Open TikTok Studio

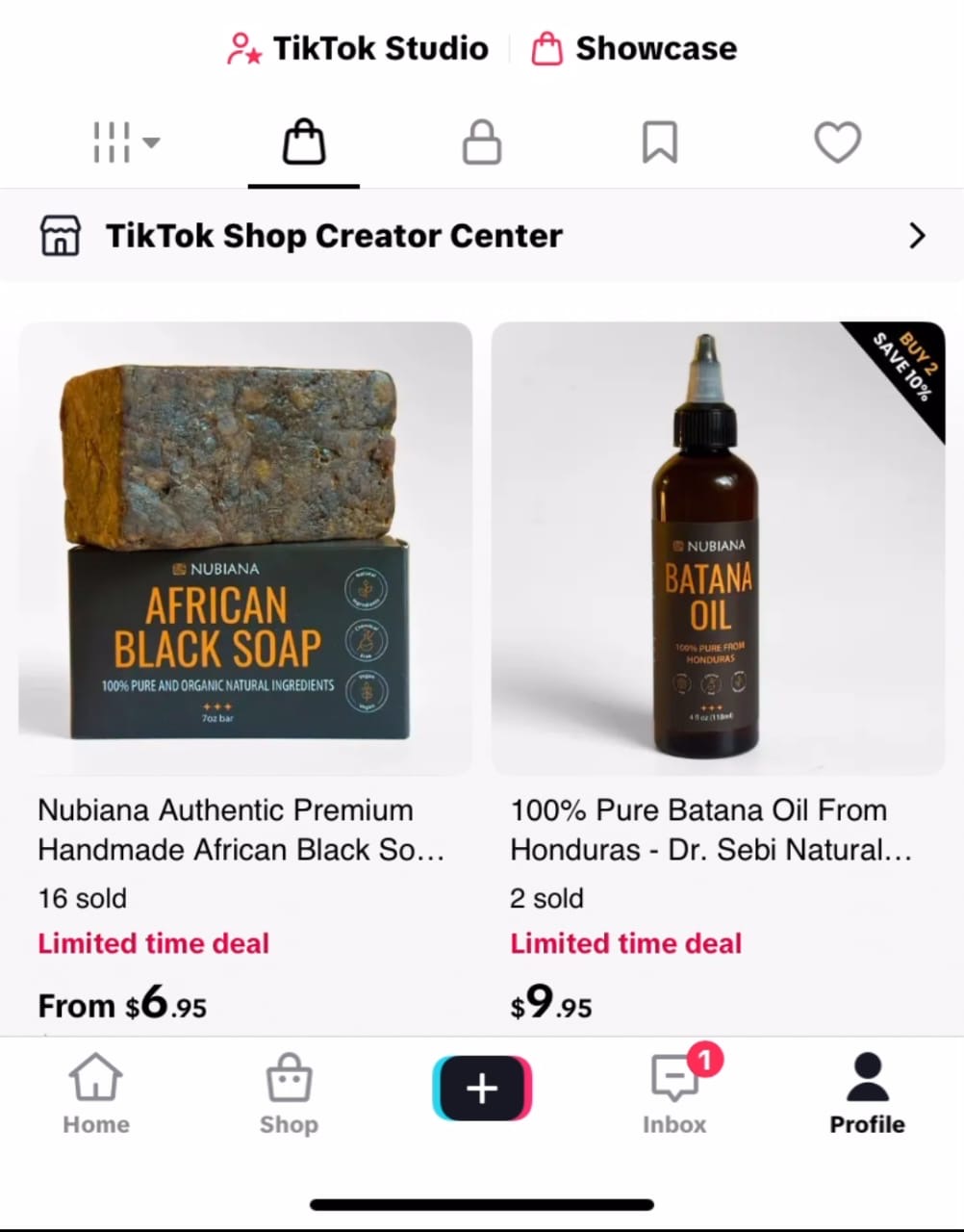[357, 48]
